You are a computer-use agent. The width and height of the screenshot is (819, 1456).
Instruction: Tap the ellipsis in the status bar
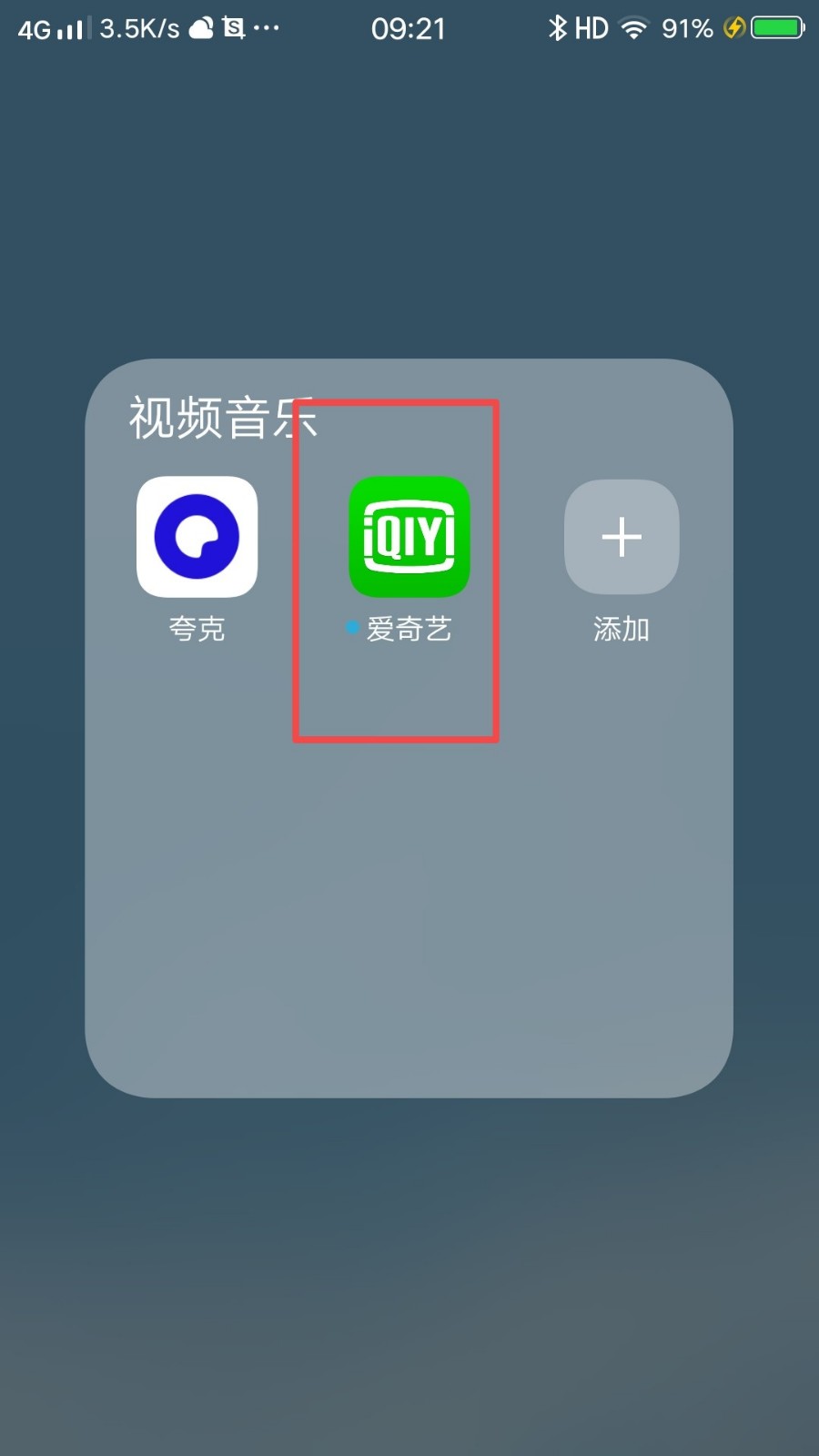(266, 27)
